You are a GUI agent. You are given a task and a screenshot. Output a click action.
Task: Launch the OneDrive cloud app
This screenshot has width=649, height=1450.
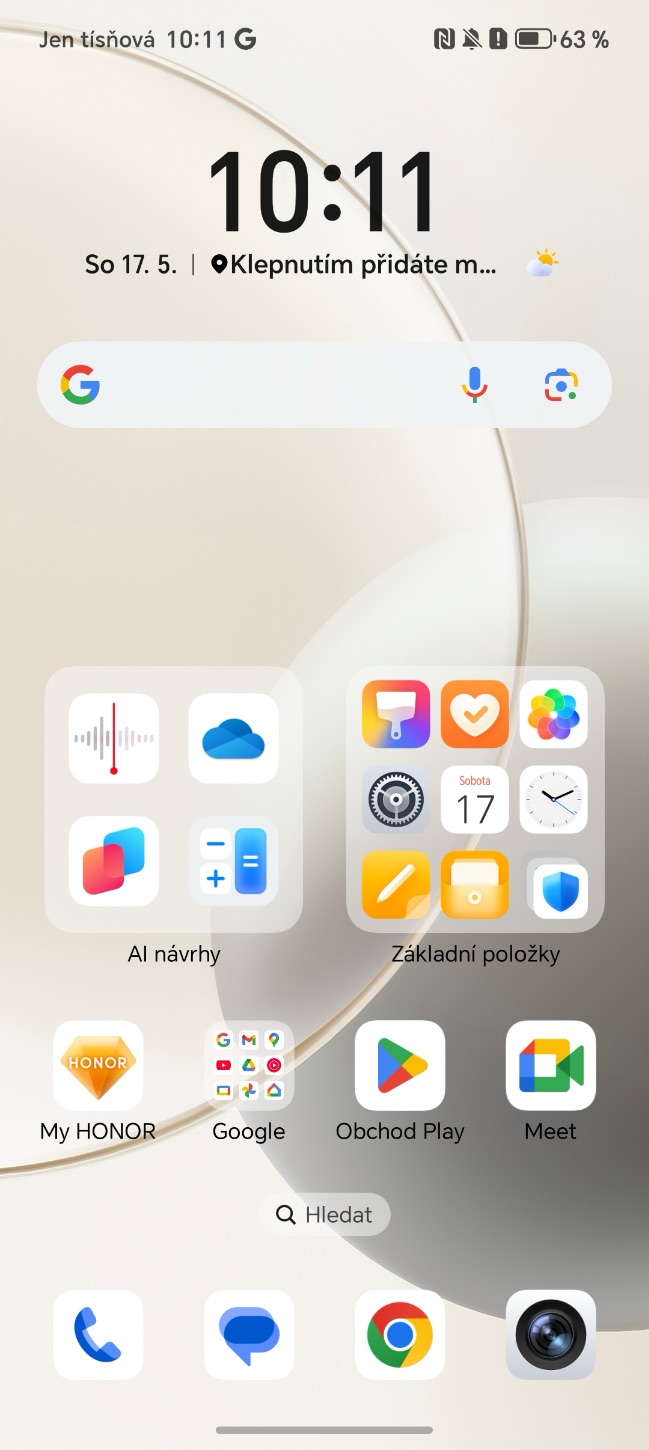click(233, 738)
